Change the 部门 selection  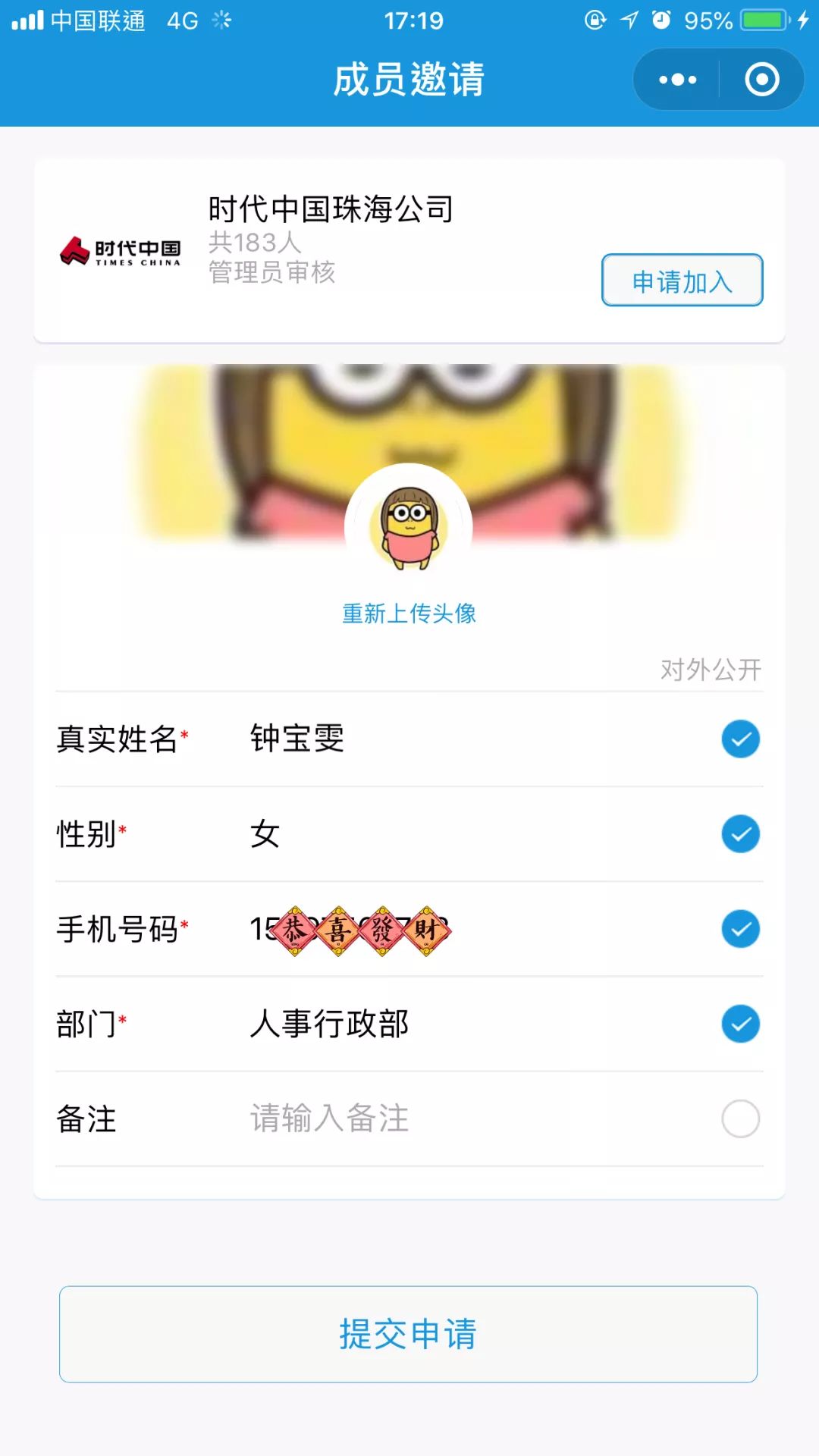coord(455,1024)
